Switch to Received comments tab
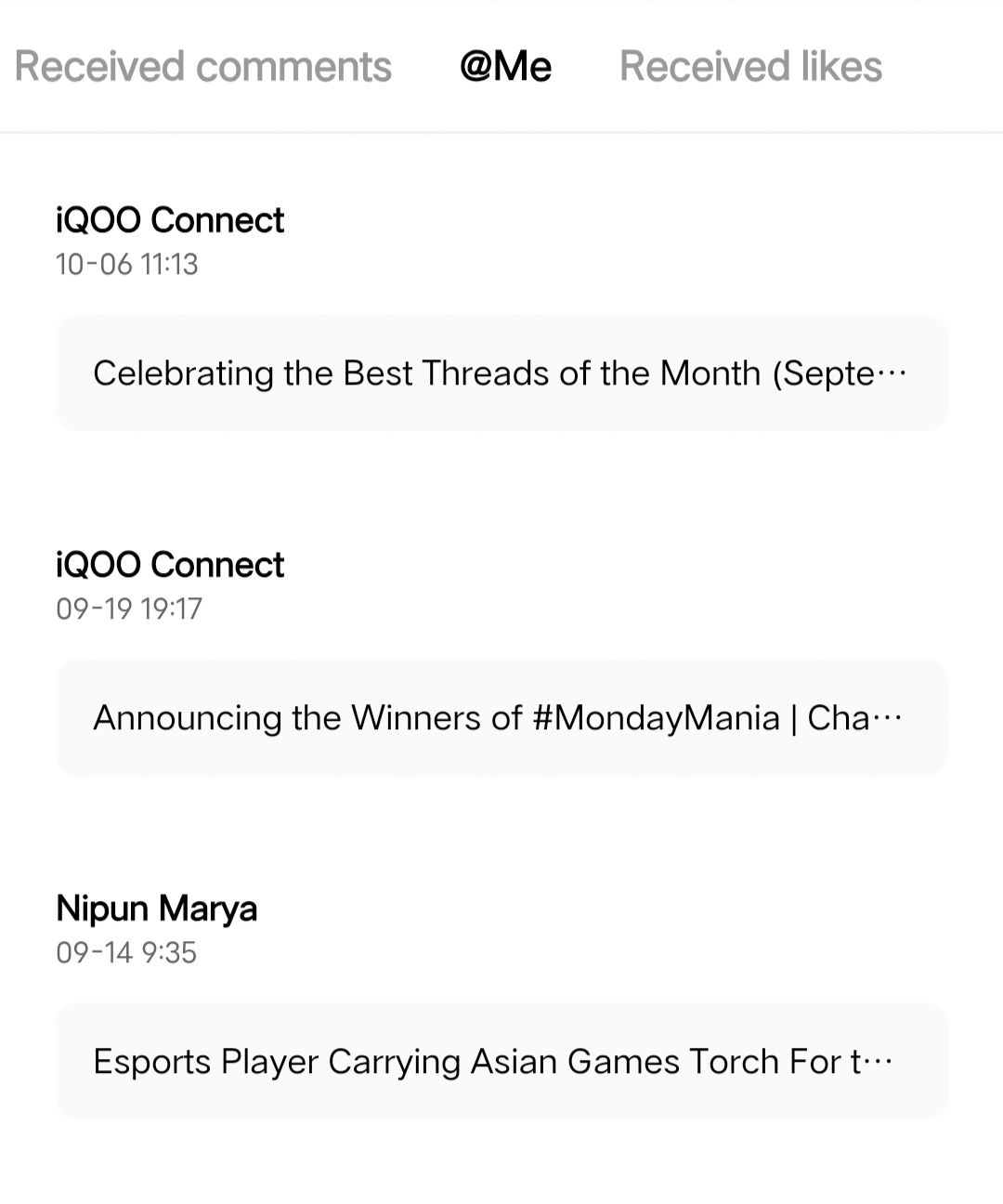 pyautogui.click(x=202, y=67)
